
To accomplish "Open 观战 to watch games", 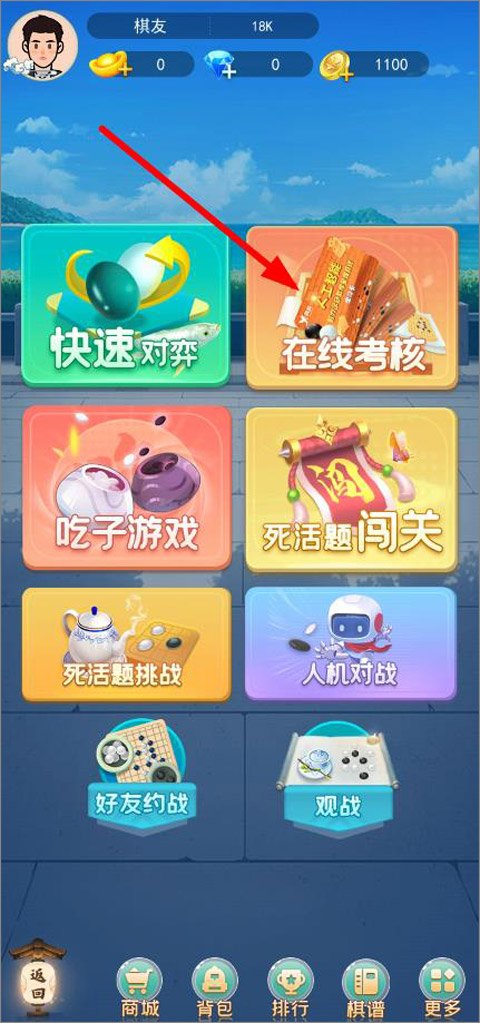I will tap(338, 776).
